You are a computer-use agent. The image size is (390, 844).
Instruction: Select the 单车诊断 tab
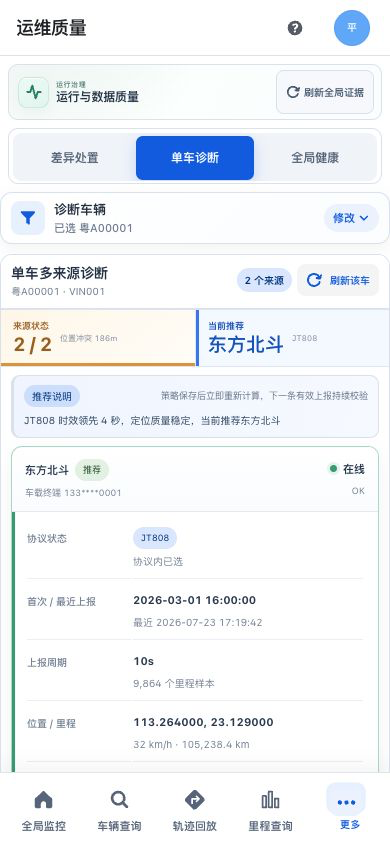pos(195,158)
